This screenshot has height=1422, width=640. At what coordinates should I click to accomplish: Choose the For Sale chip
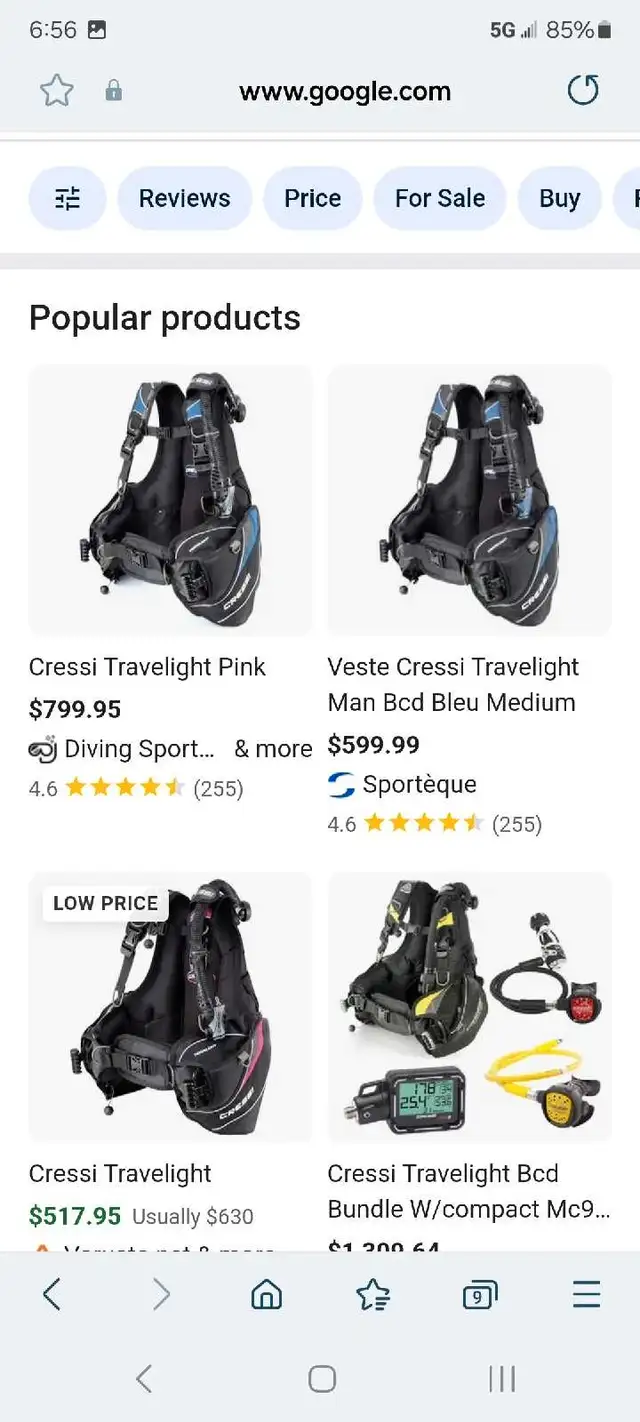[x=440, y=198]
